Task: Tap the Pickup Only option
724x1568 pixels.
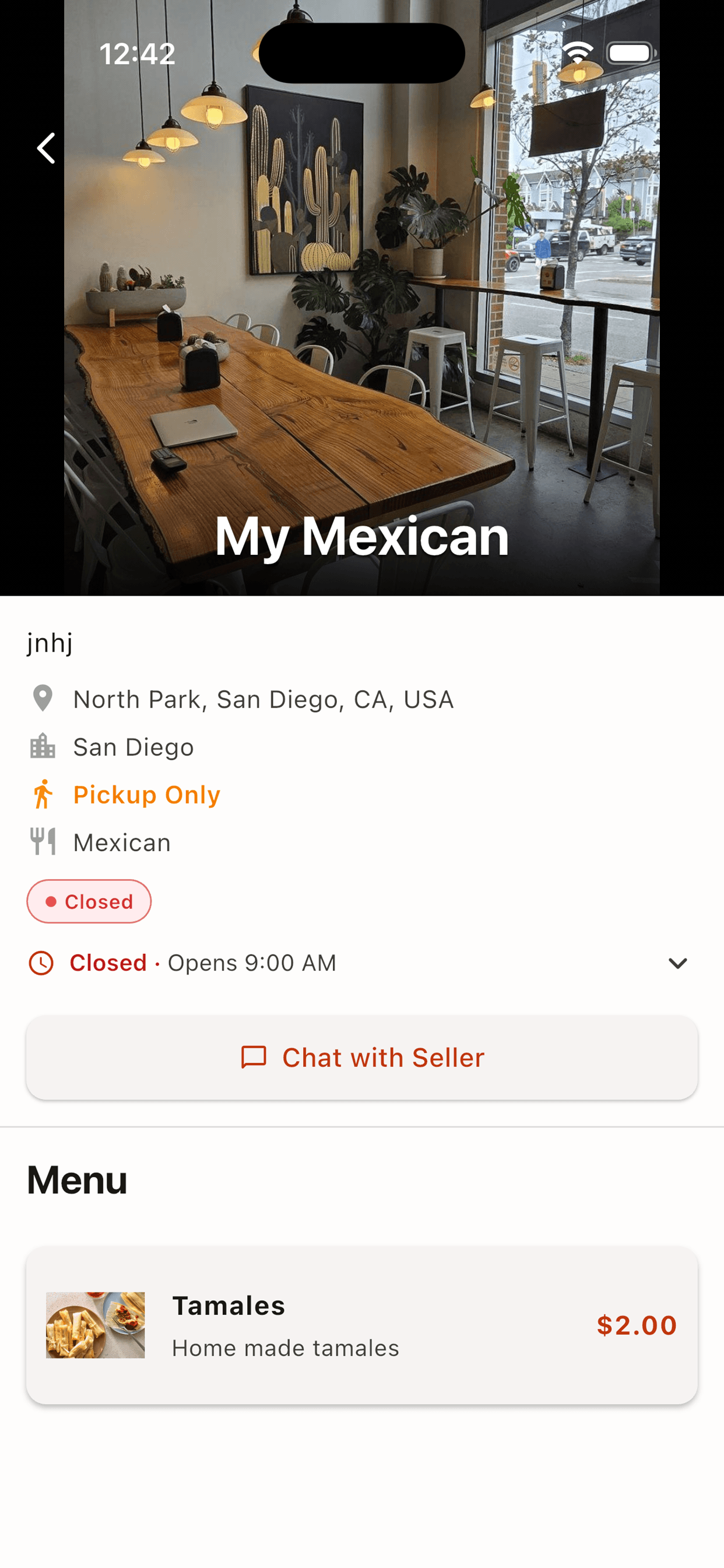Action: (146, 794)
